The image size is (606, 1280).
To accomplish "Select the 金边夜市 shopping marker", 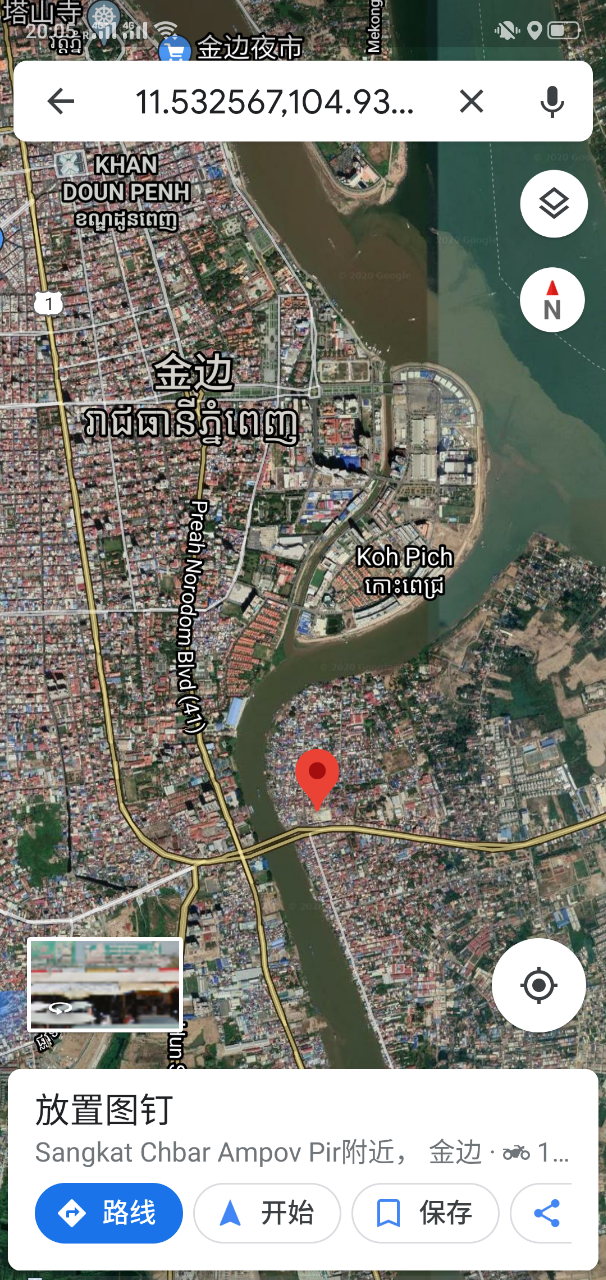I will [x=177, y=48].
